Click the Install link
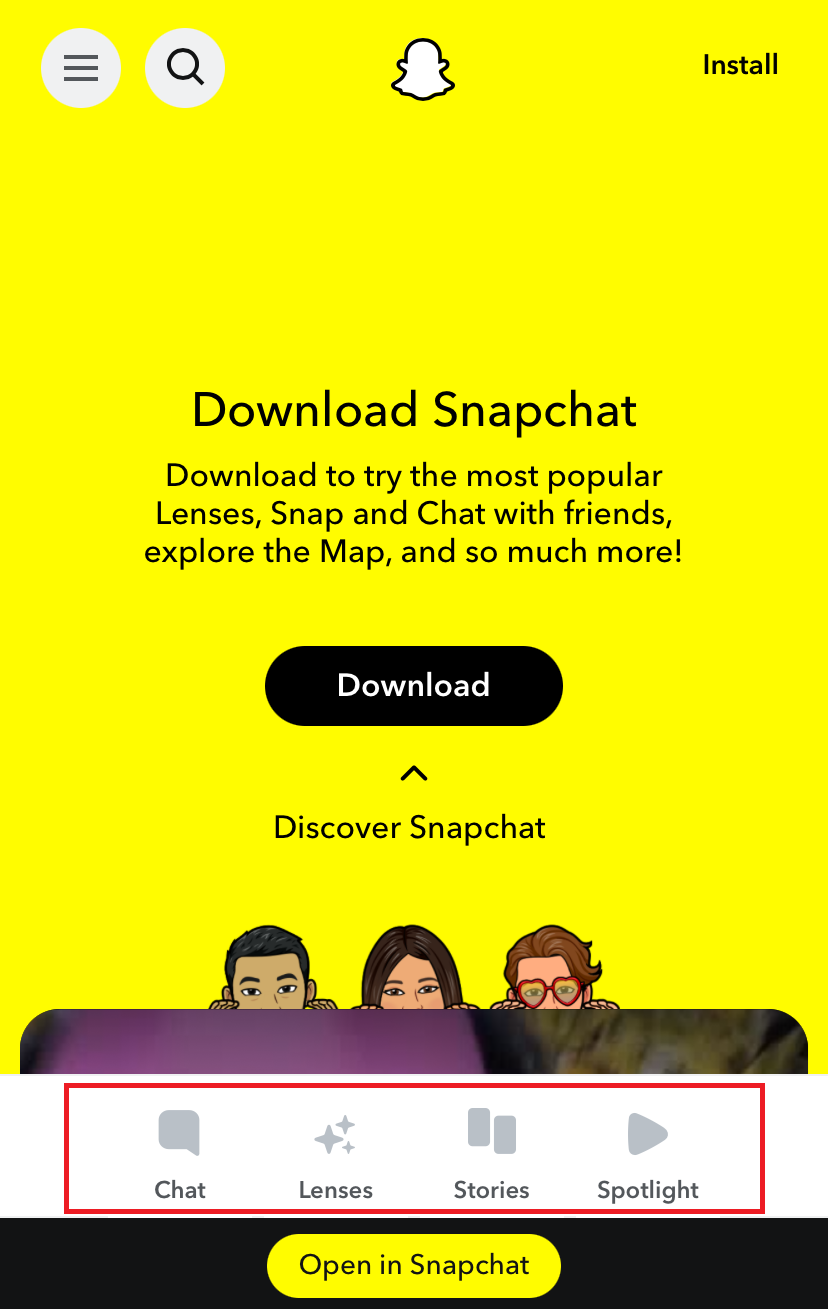Image resolution: width=828 pixels, height=1309 pixels. pyautogui.click(x=740, y=65)
